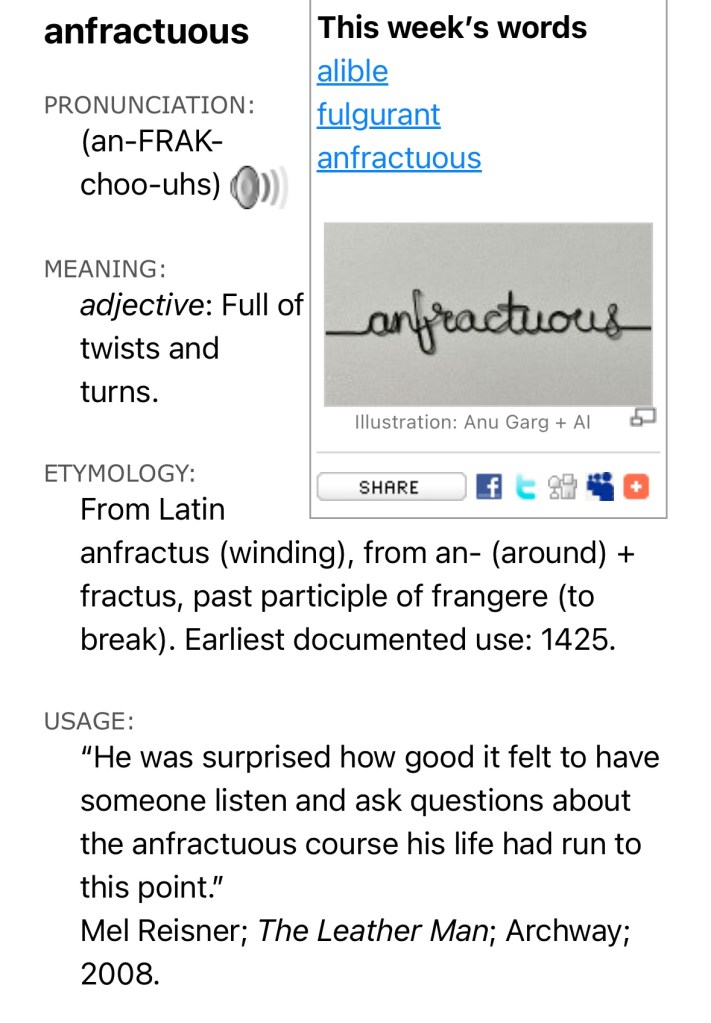The width and height of the screenshot is (711, 1023).
Task: Enlarge the anfractuous illustration
Action: (x=643, y=419)
